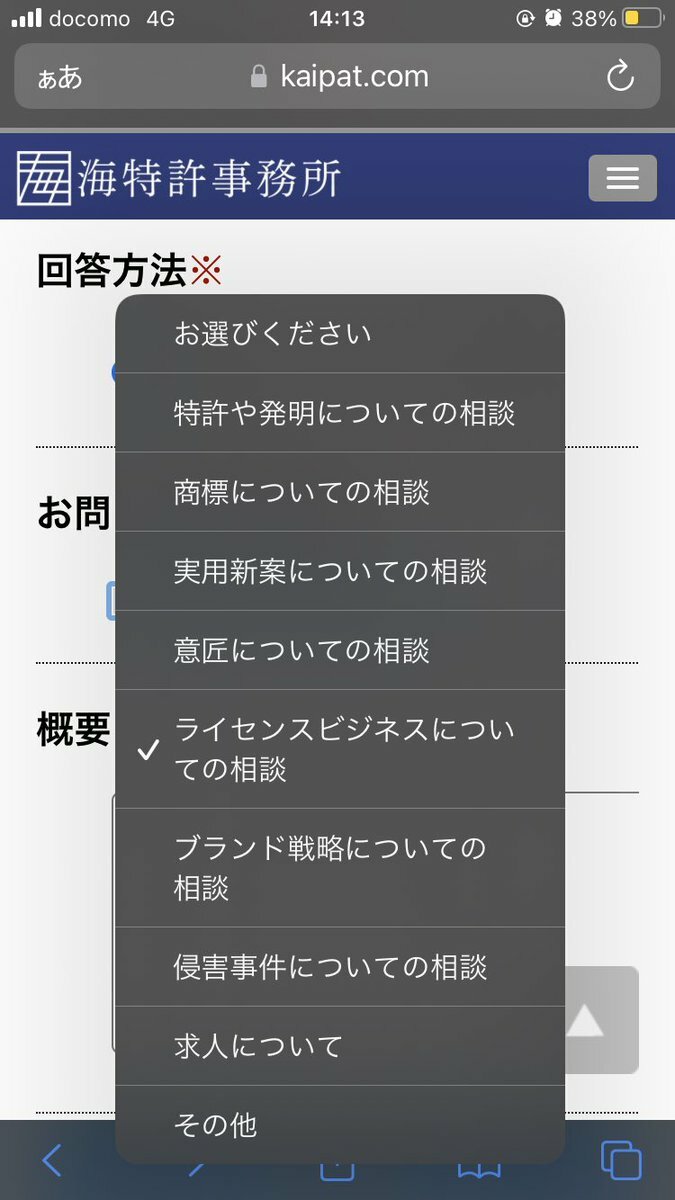Reload the page in Safari
675x1200 pixels.
point(621,76)
